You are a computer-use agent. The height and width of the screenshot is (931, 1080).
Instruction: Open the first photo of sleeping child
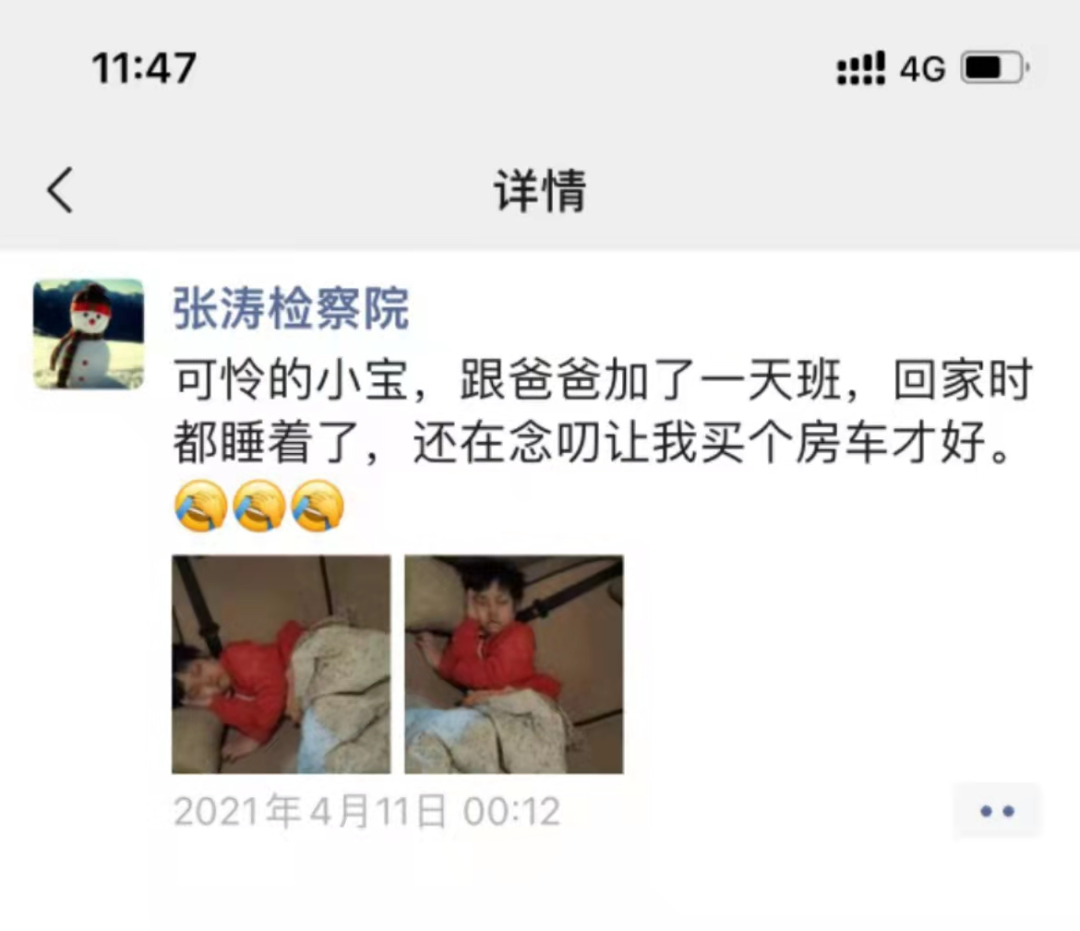click(x=281, y=664)
